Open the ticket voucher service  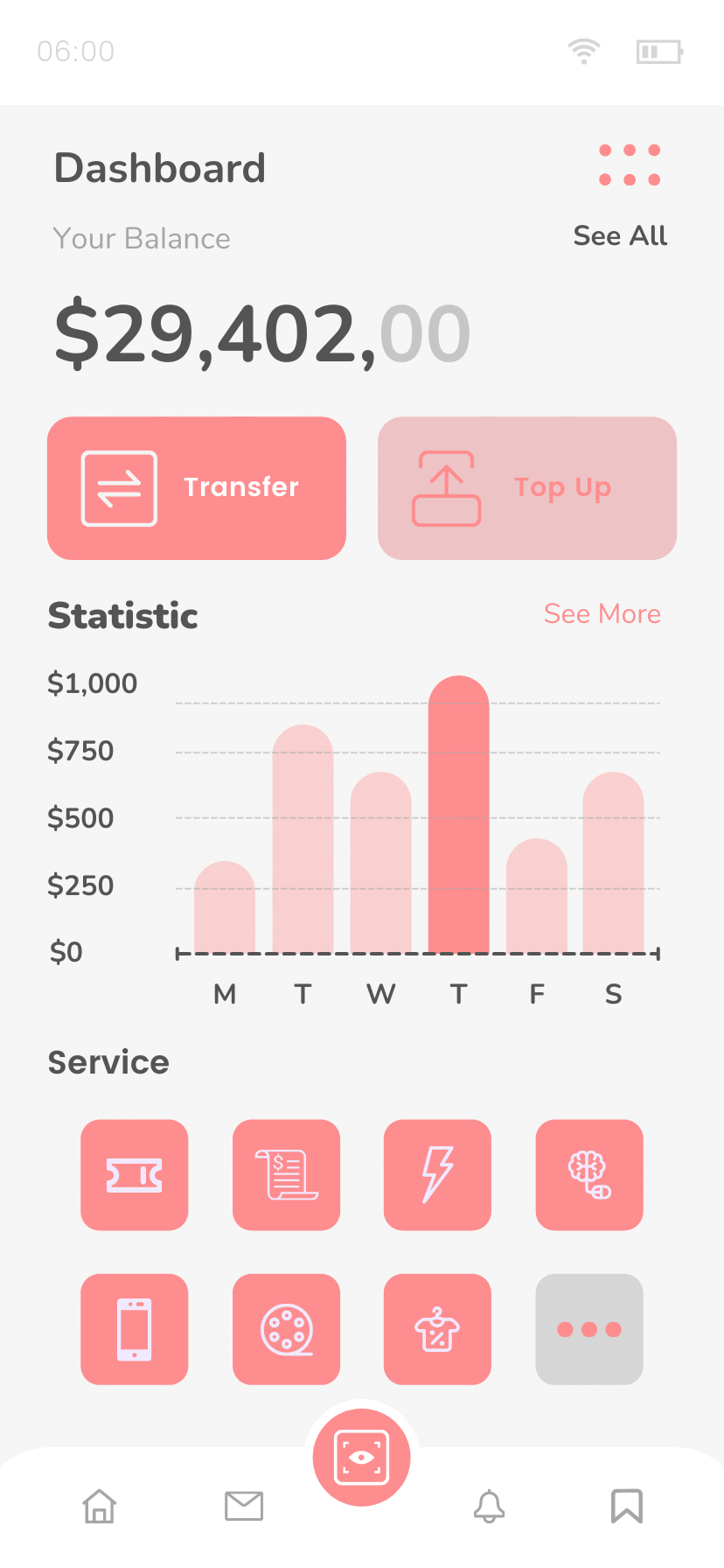[135, 1175]
